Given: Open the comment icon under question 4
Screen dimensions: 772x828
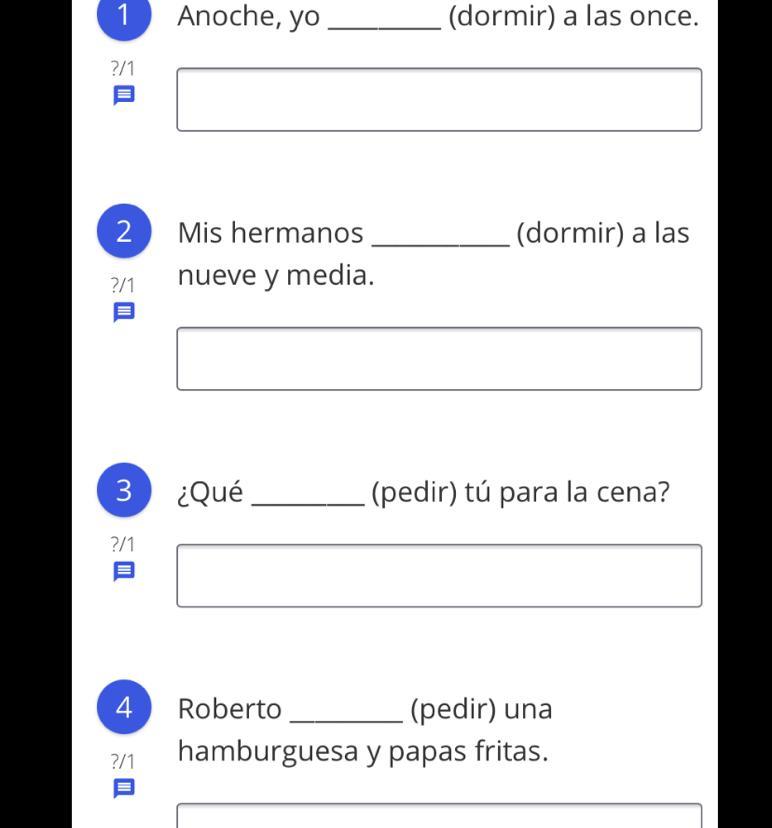Looking at the screenshot, I should pyautogui.click(x=123, y=789).
